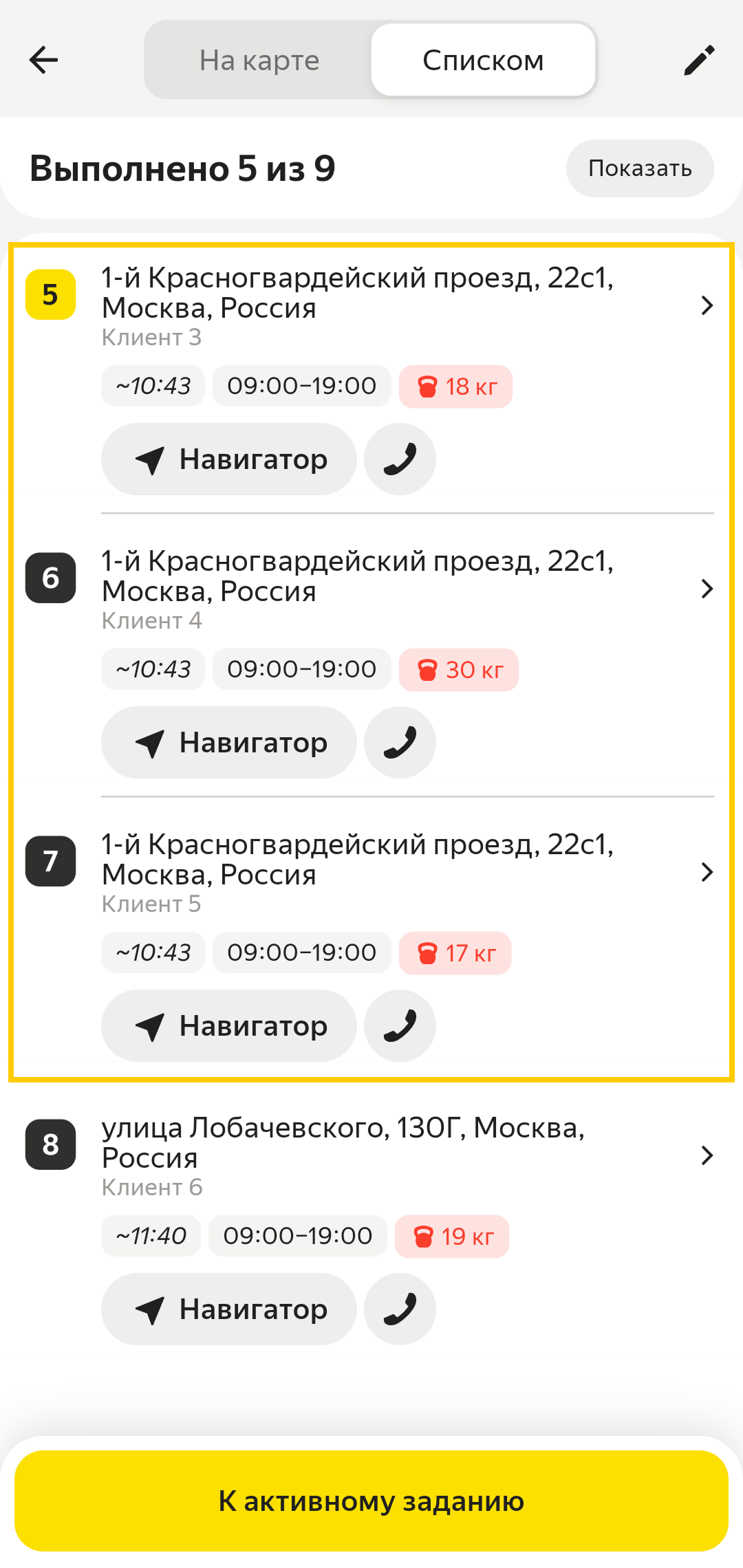Image resolution: width=743 pixels, height=1568 pixels.
Task: Launch Навигатор for Клиент 3
Action: [x=229, y=459]
